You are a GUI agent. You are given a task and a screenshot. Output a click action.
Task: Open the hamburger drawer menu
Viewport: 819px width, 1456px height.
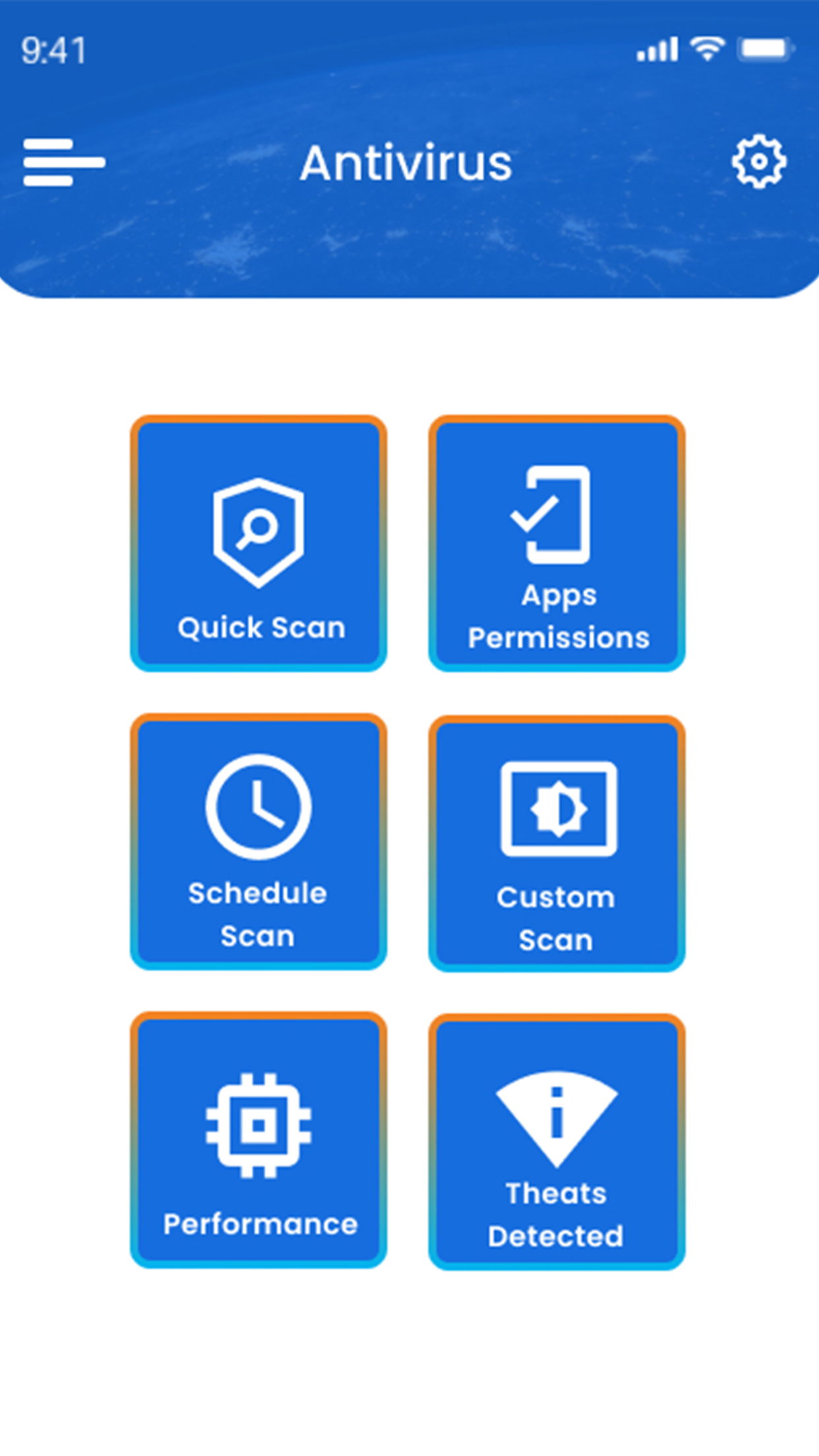pyautogui.click(x=64, y=162)
